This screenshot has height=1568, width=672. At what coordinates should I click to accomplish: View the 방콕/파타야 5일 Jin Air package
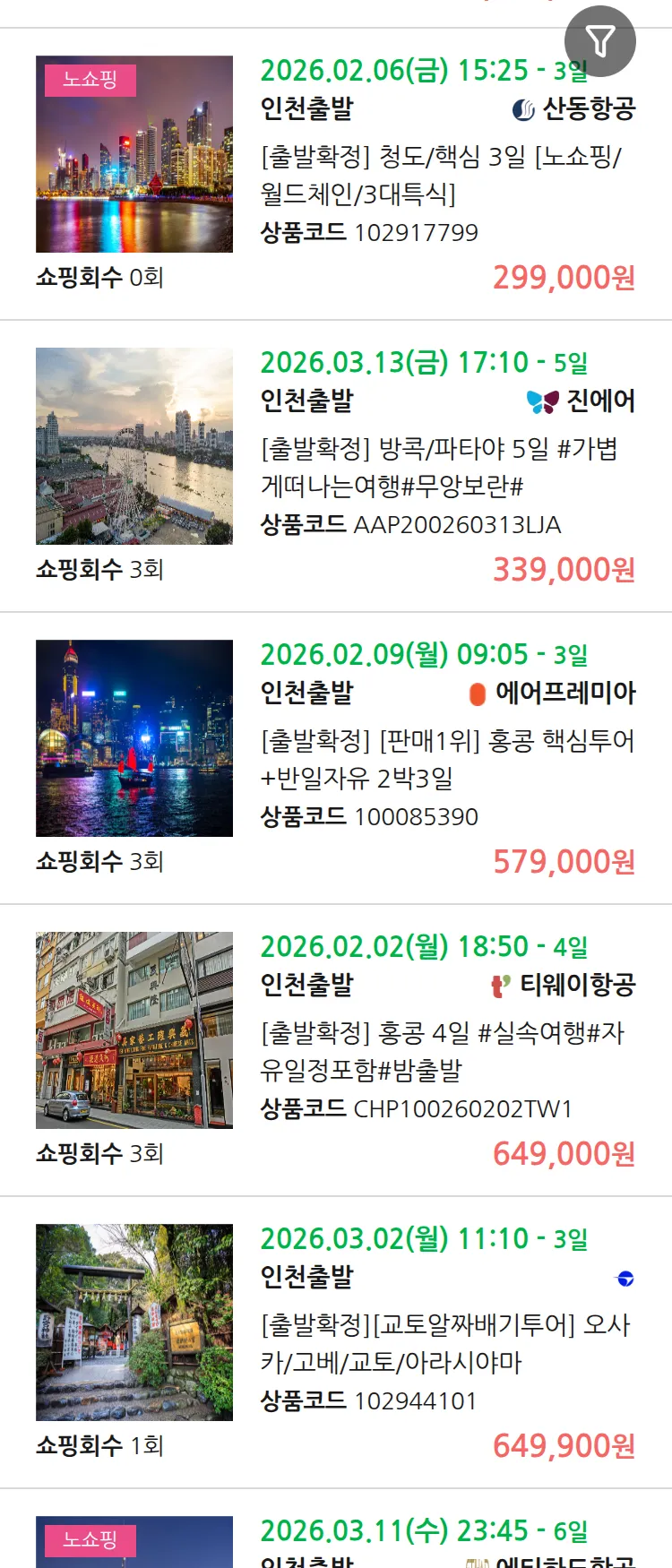coord(439,467)
